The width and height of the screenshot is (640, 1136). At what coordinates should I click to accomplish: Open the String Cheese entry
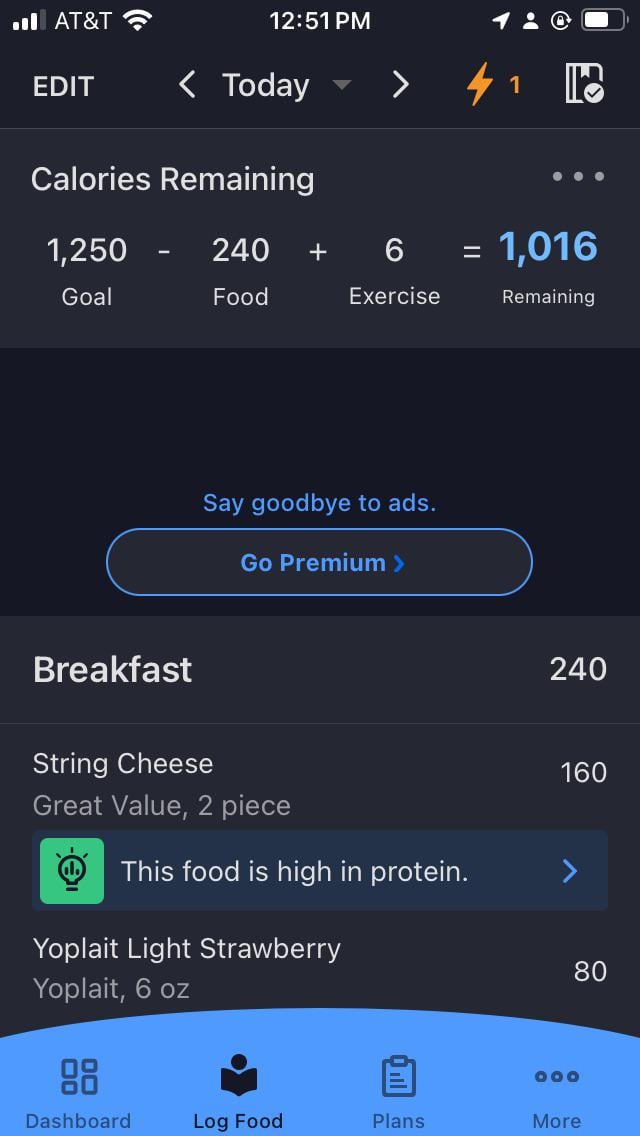pos(320,783)
